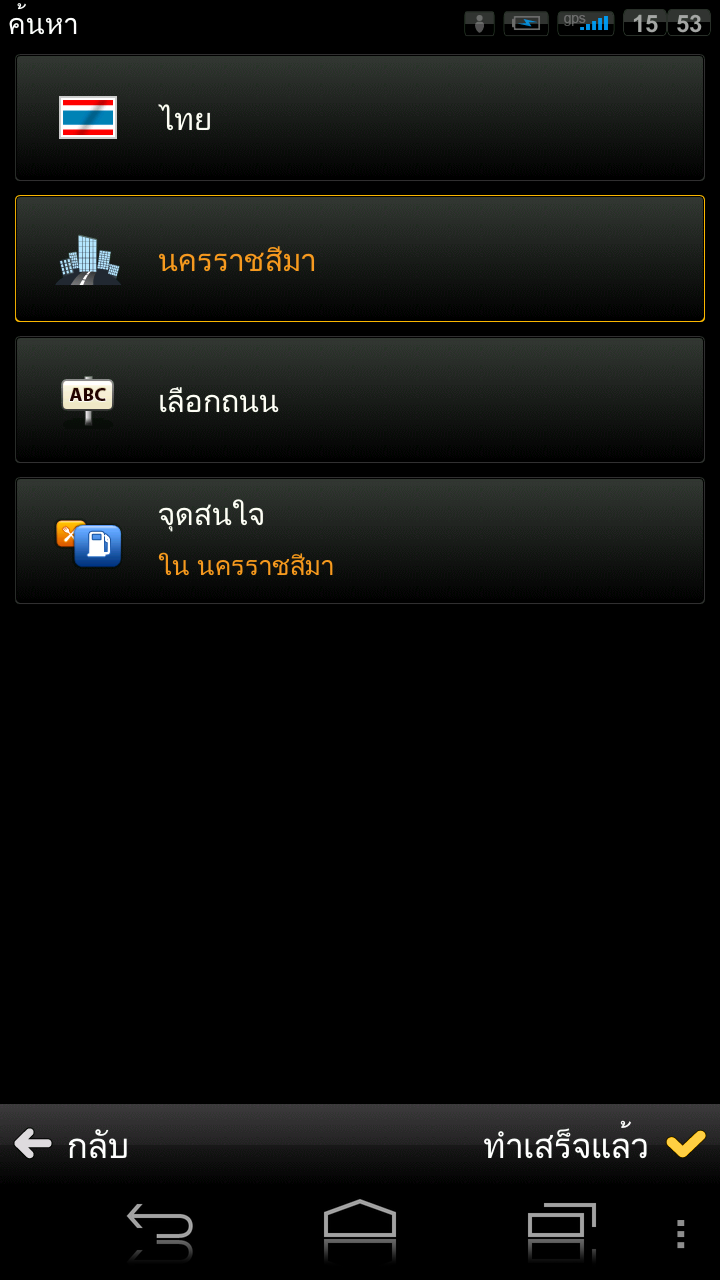Open เลือกถนน to choose a street

coord(360,400)
